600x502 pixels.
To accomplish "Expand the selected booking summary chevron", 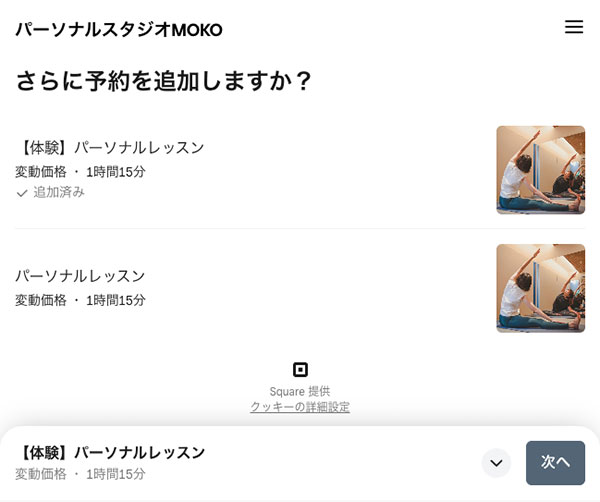I will pyautogui.click(x=496, y=463).
